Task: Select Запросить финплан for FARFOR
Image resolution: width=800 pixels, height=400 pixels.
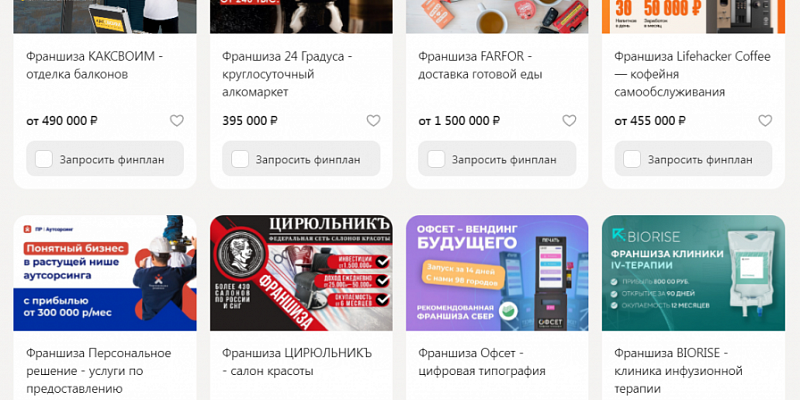Action: click(x=436, y=159)
